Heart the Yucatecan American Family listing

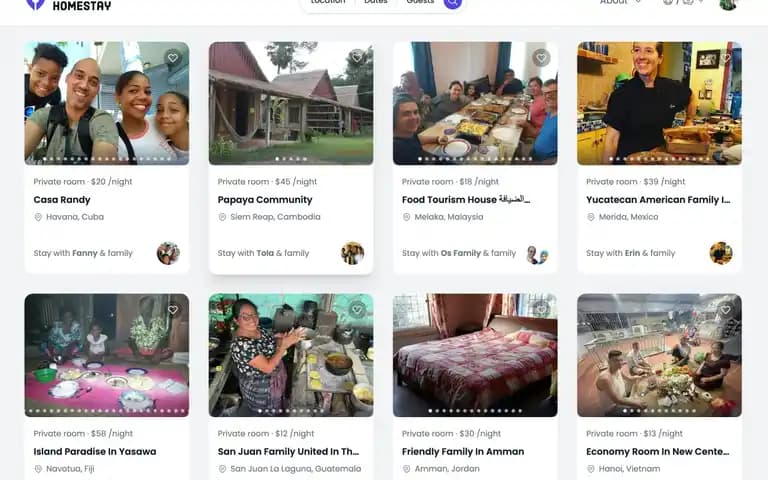tap(726, 58)
